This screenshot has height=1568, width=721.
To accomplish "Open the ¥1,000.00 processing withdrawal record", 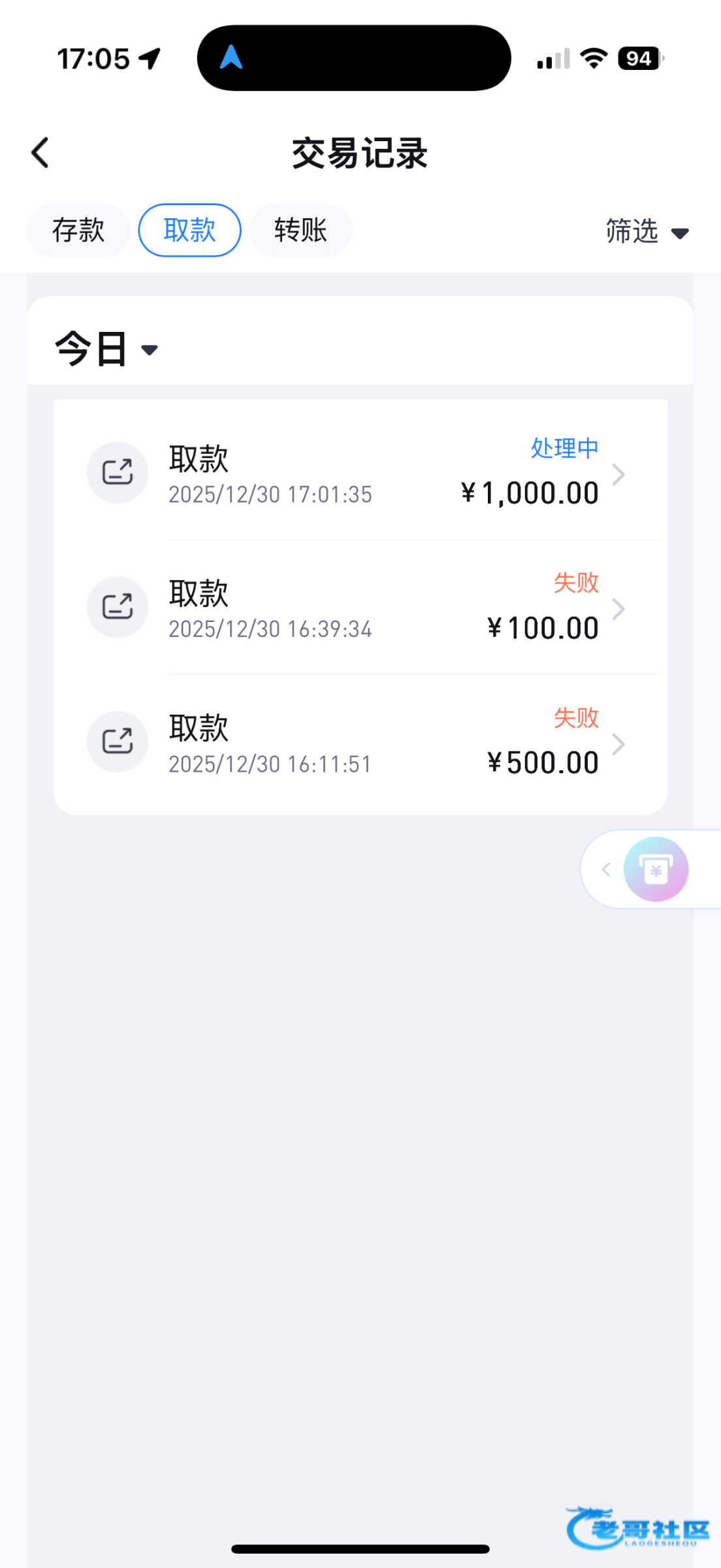I will tap(360, 473).
